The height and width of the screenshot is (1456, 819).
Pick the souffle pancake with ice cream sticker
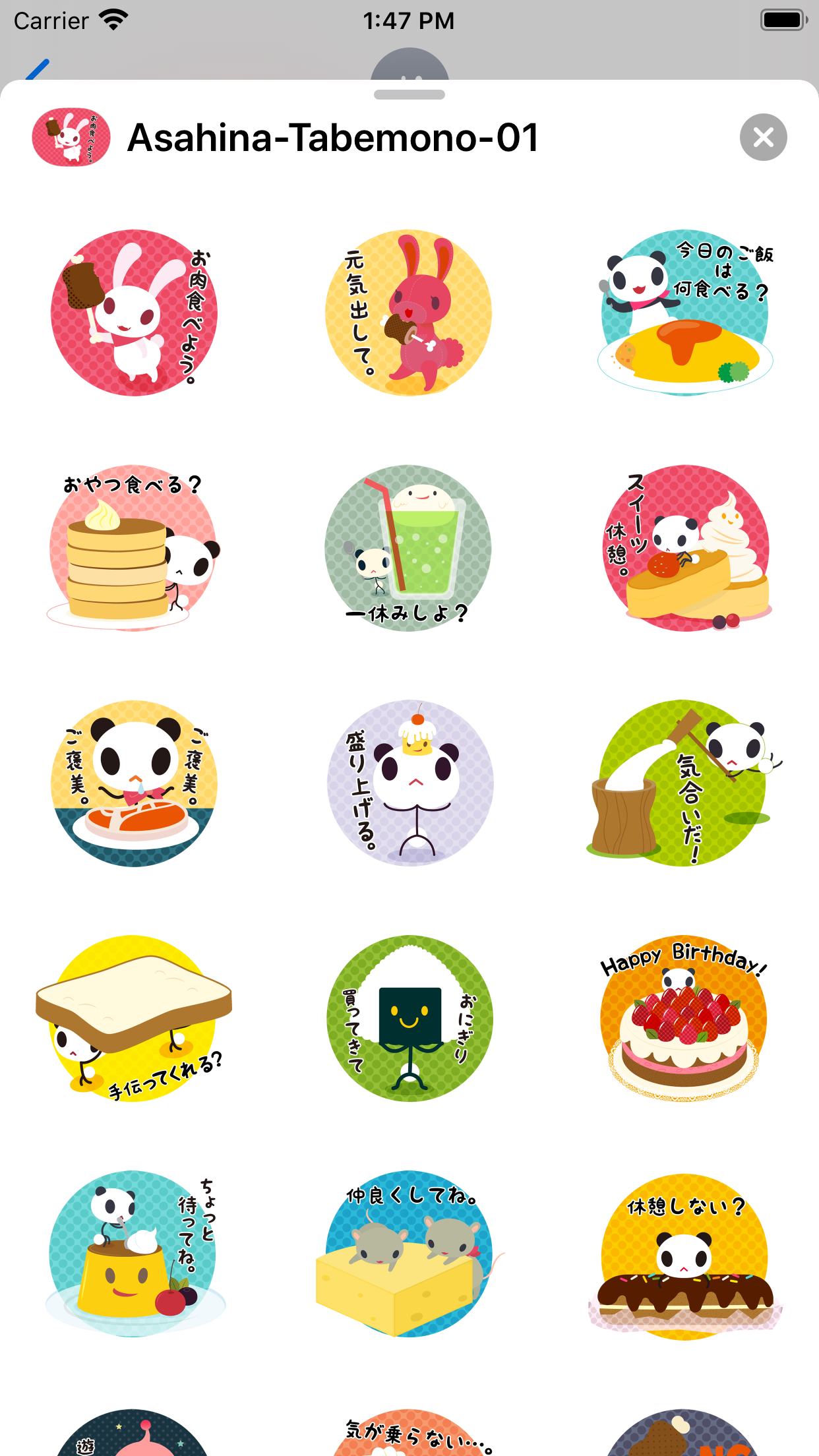coord(686,548)
